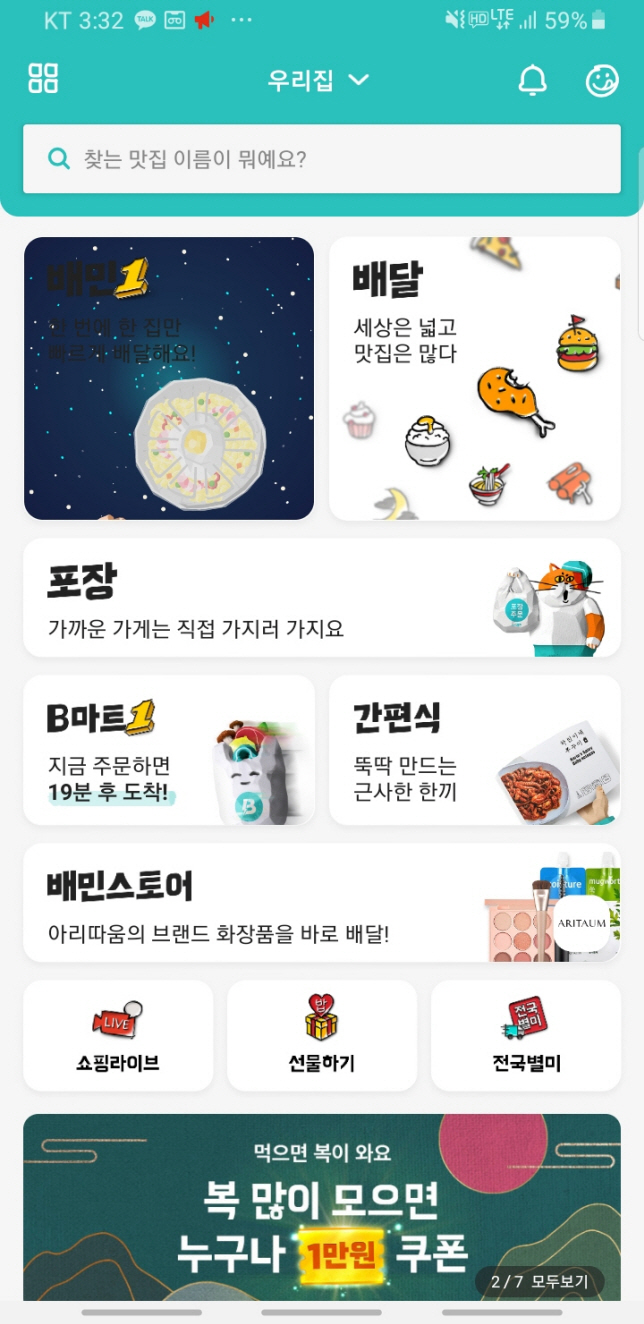Open the 배달 delivery card
The image size is (644, 1324).
tap(475, 378)
